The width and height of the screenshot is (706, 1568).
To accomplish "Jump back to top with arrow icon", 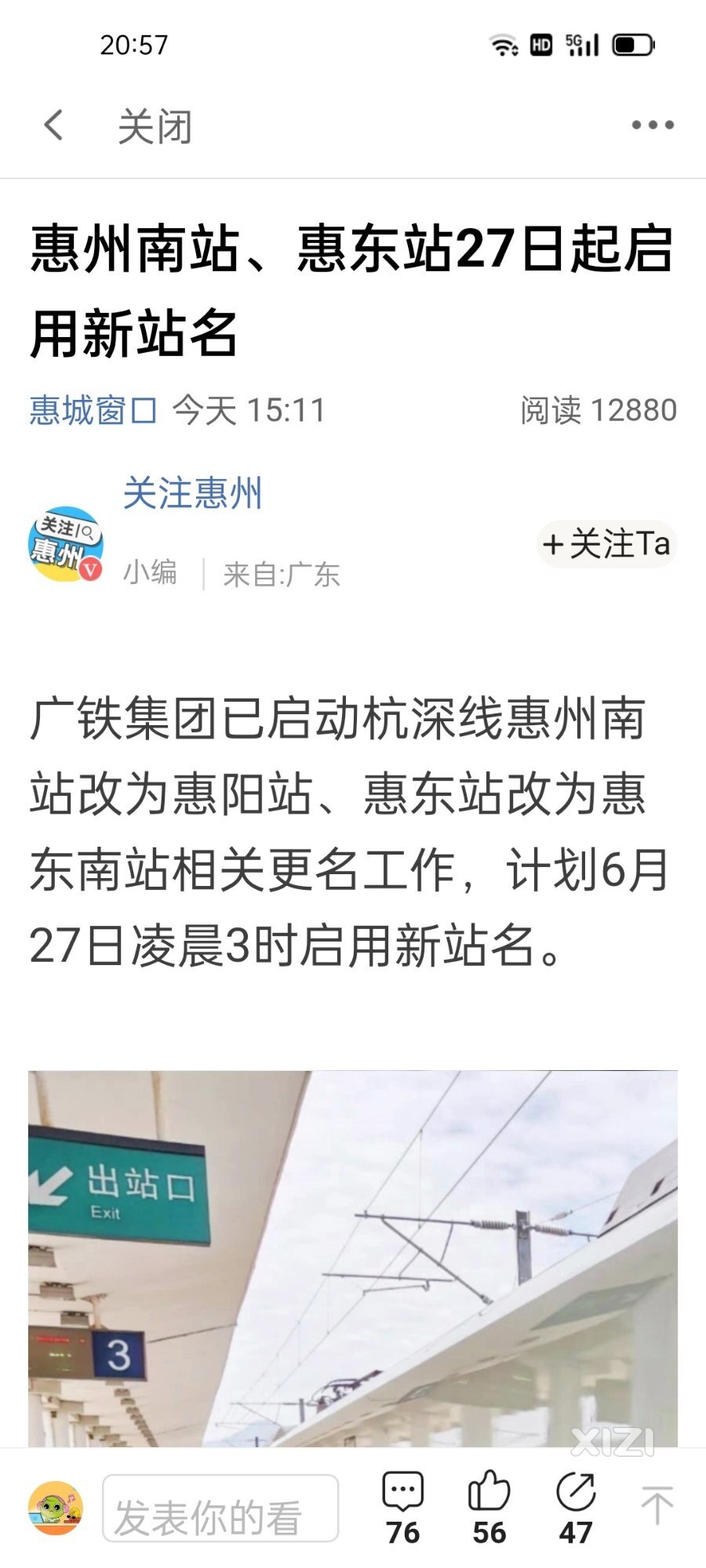I will coord(656,1505).
